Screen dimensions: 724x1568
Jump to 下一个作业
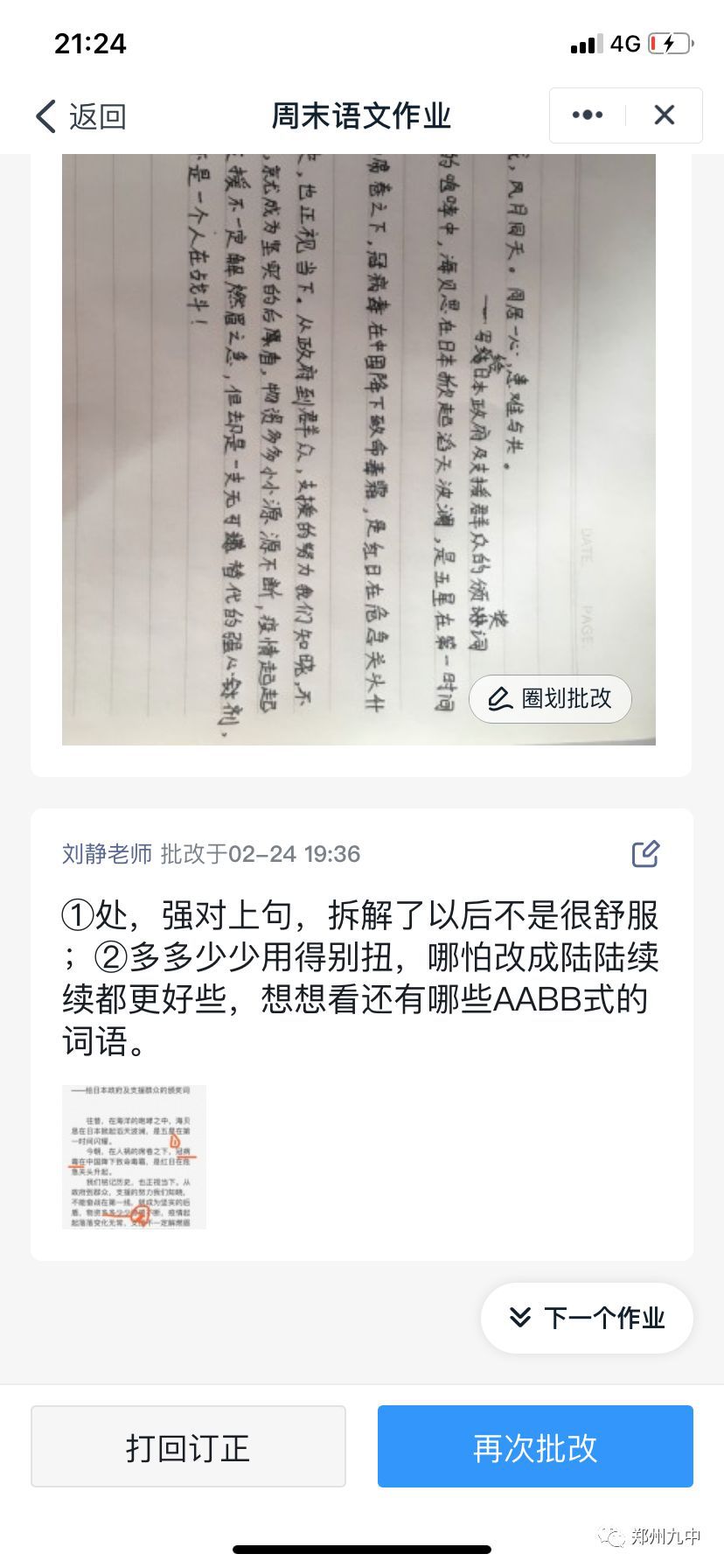coord(587,1318)
